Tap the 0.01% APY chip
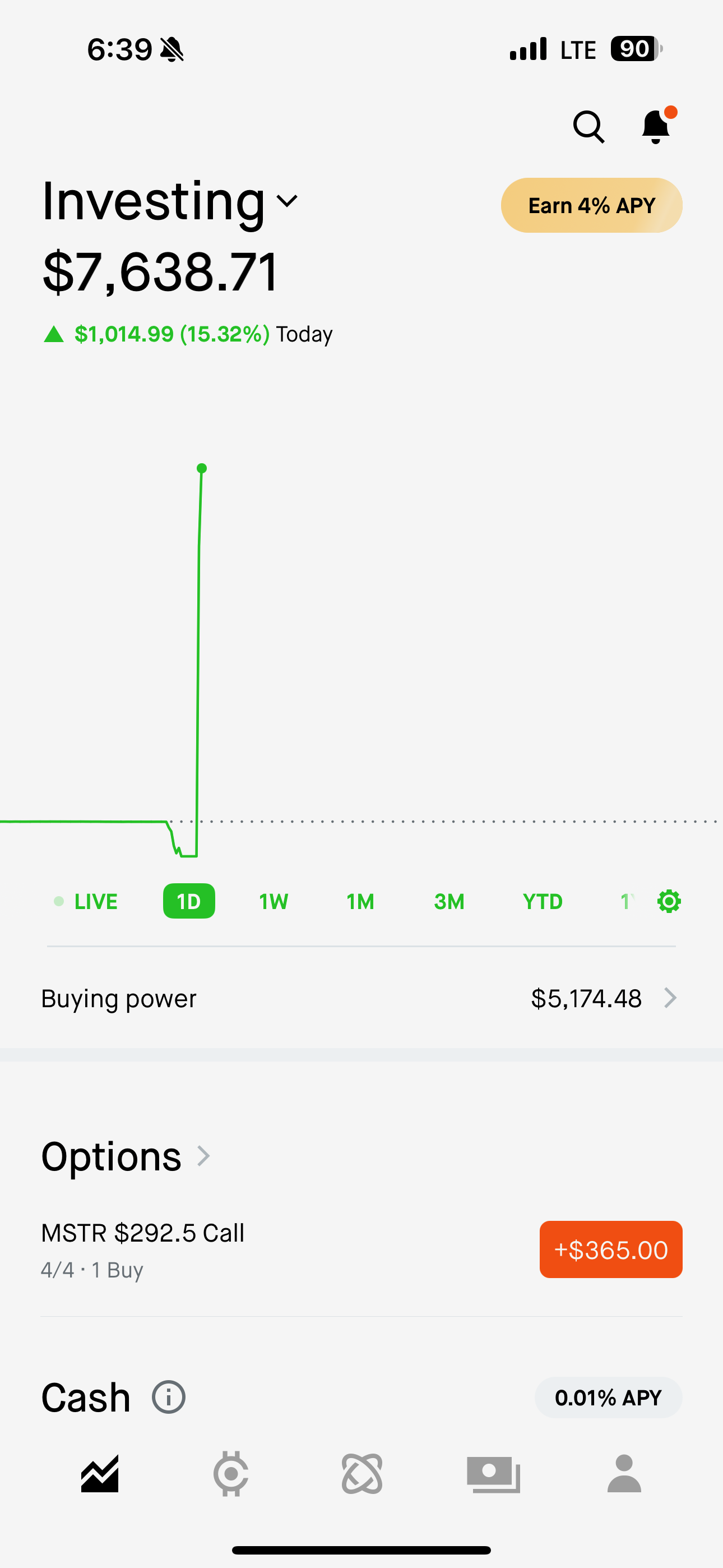Screen dimensions: 723x1568 click(x=608, y=1398)
